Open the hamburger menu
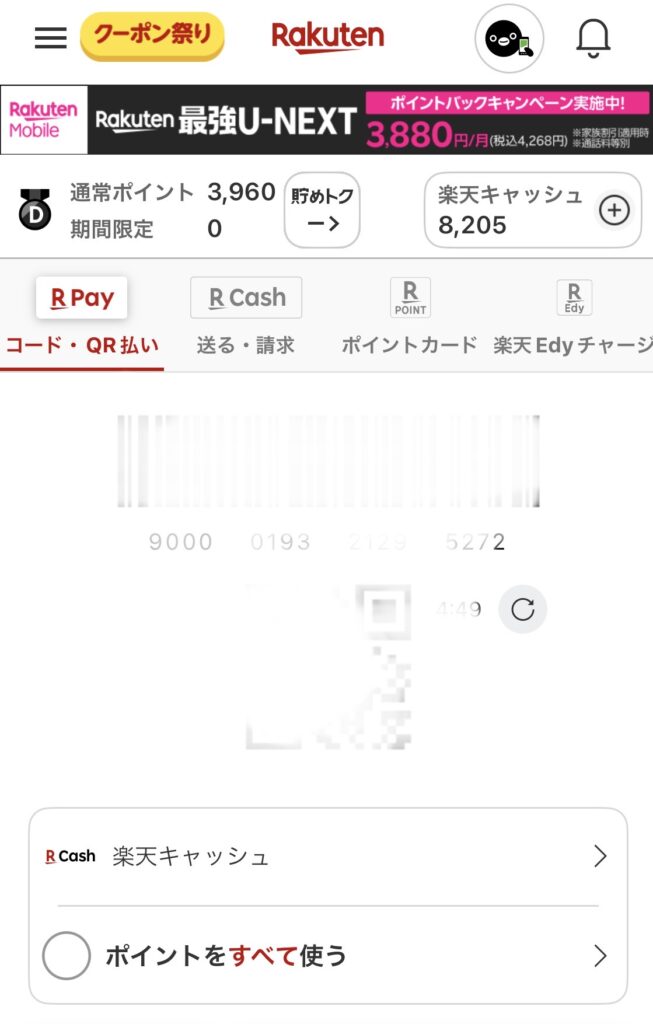Viewport: 653px width, 1024px height. pyautogui.click(x=50, y=38)
